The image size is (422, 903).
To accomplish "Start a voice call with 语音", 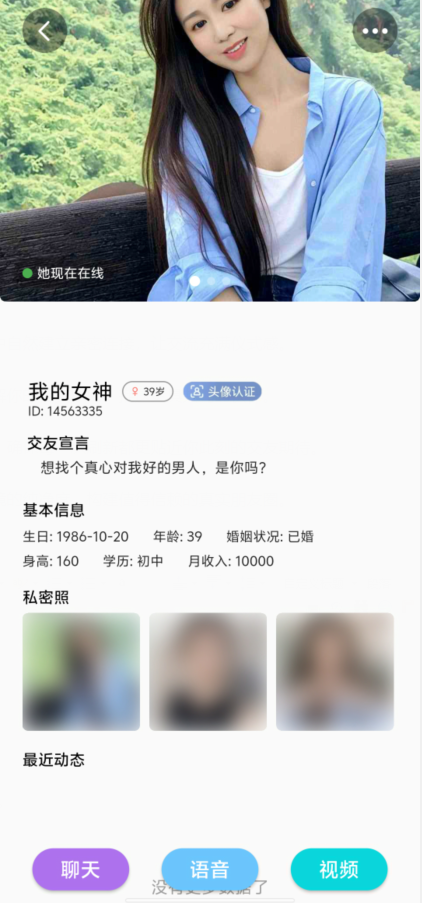I will (x=210, y=869).
